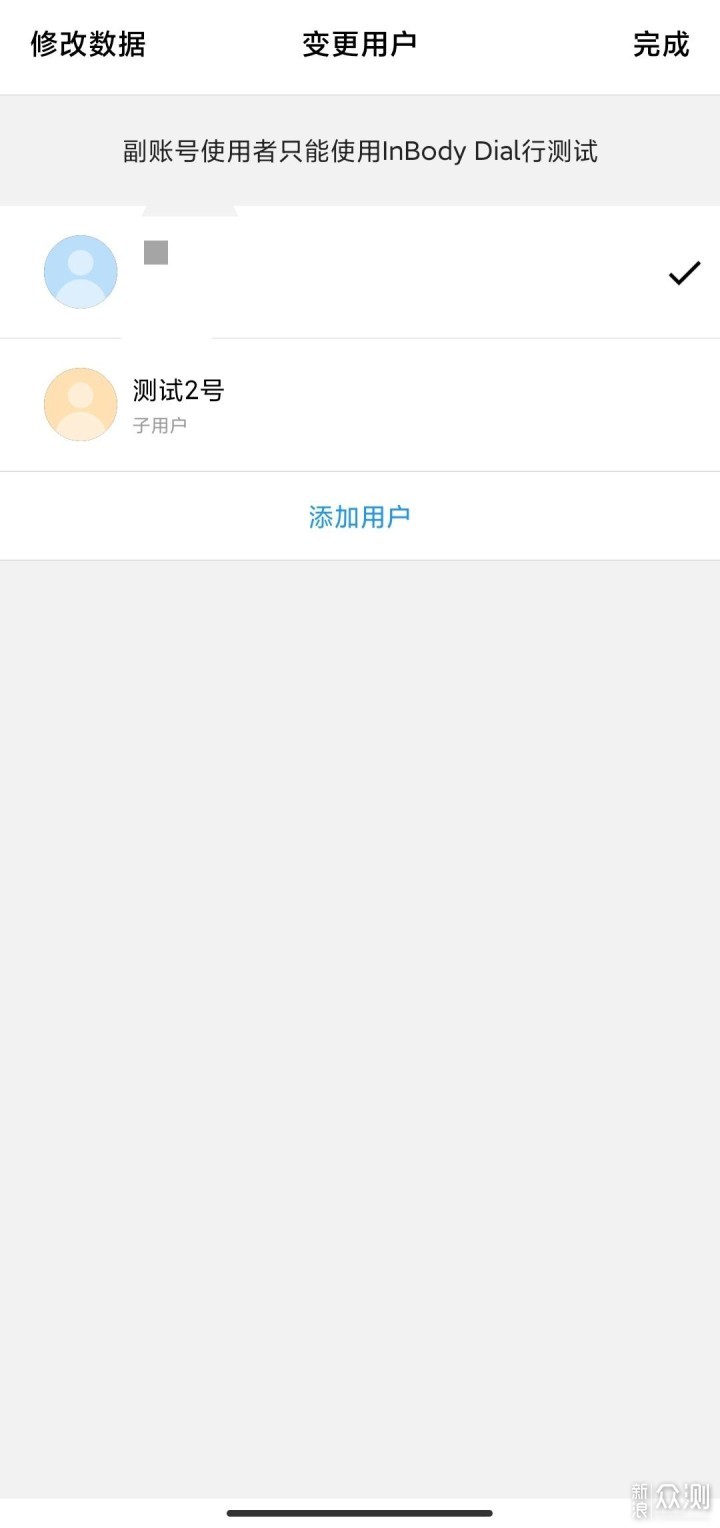The image size is (720, 1528).
Task: Tap 完成 to finish
Action: coord(661,45)
